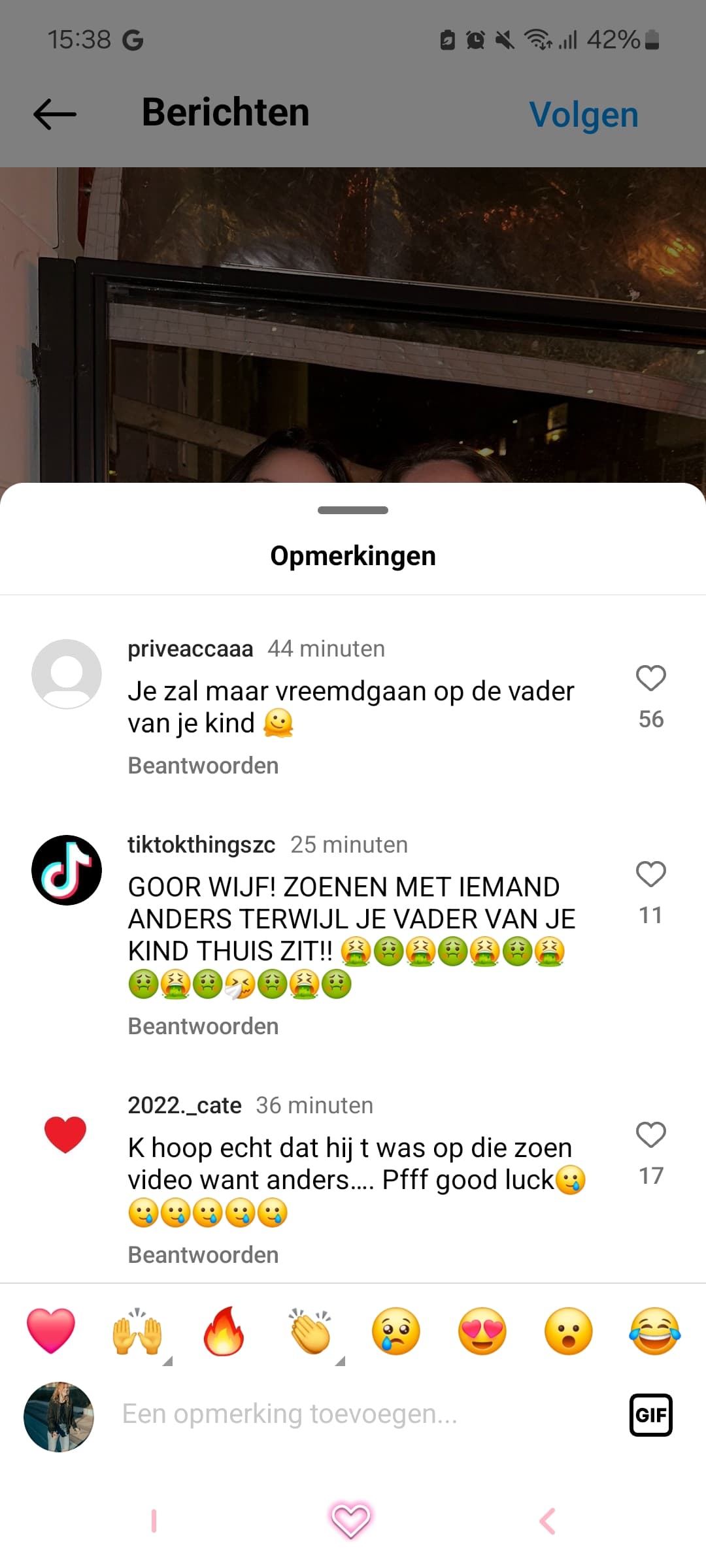Go back using the Berichten back arrow
706x1568 pixels.
(55, 114)
